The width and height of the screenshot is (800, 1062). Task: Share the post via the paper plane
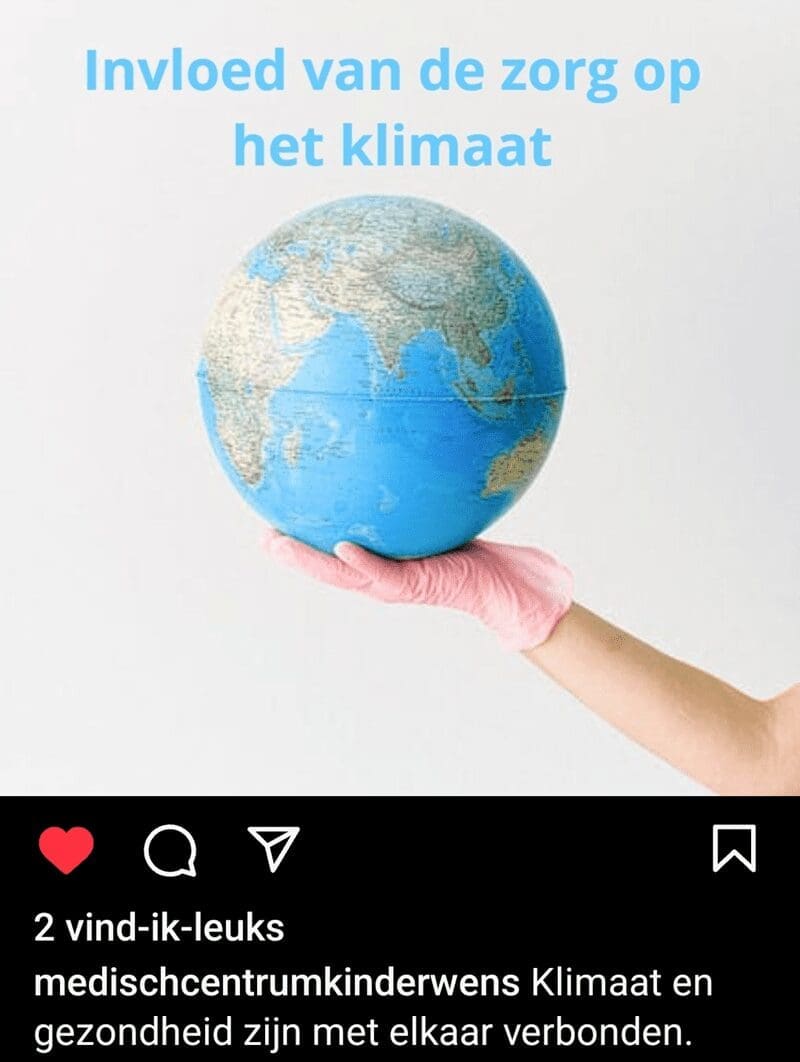tap(274, 850)
